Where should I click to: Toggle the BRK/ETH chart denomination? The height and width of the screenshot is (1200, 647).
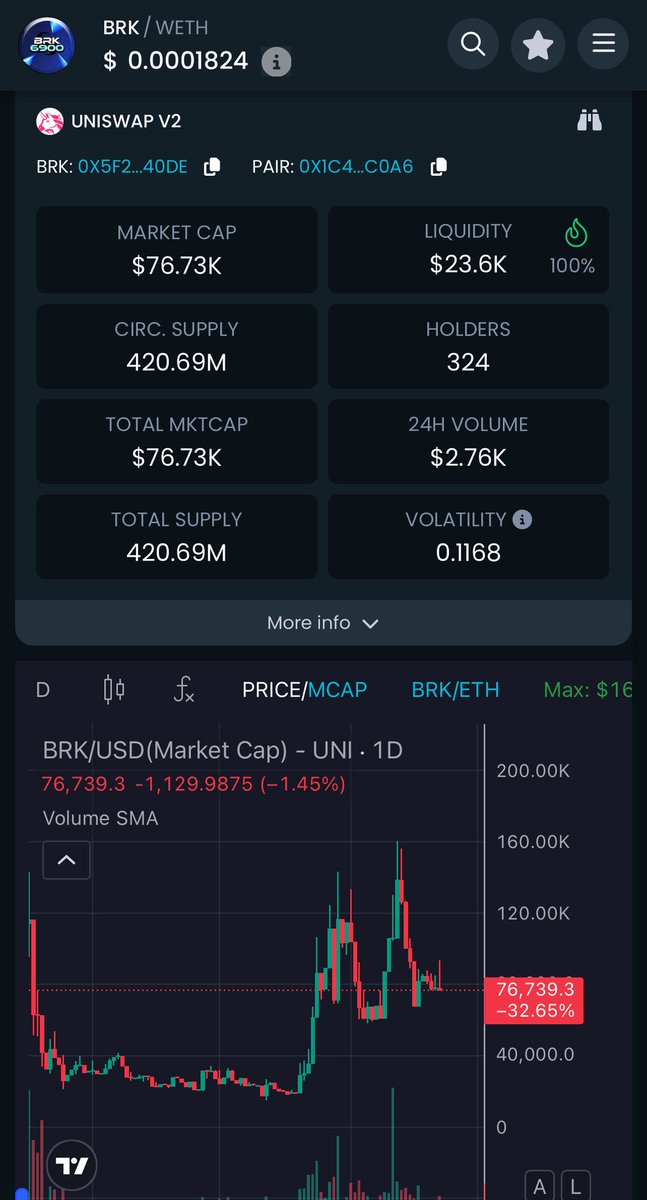point(455,690)
